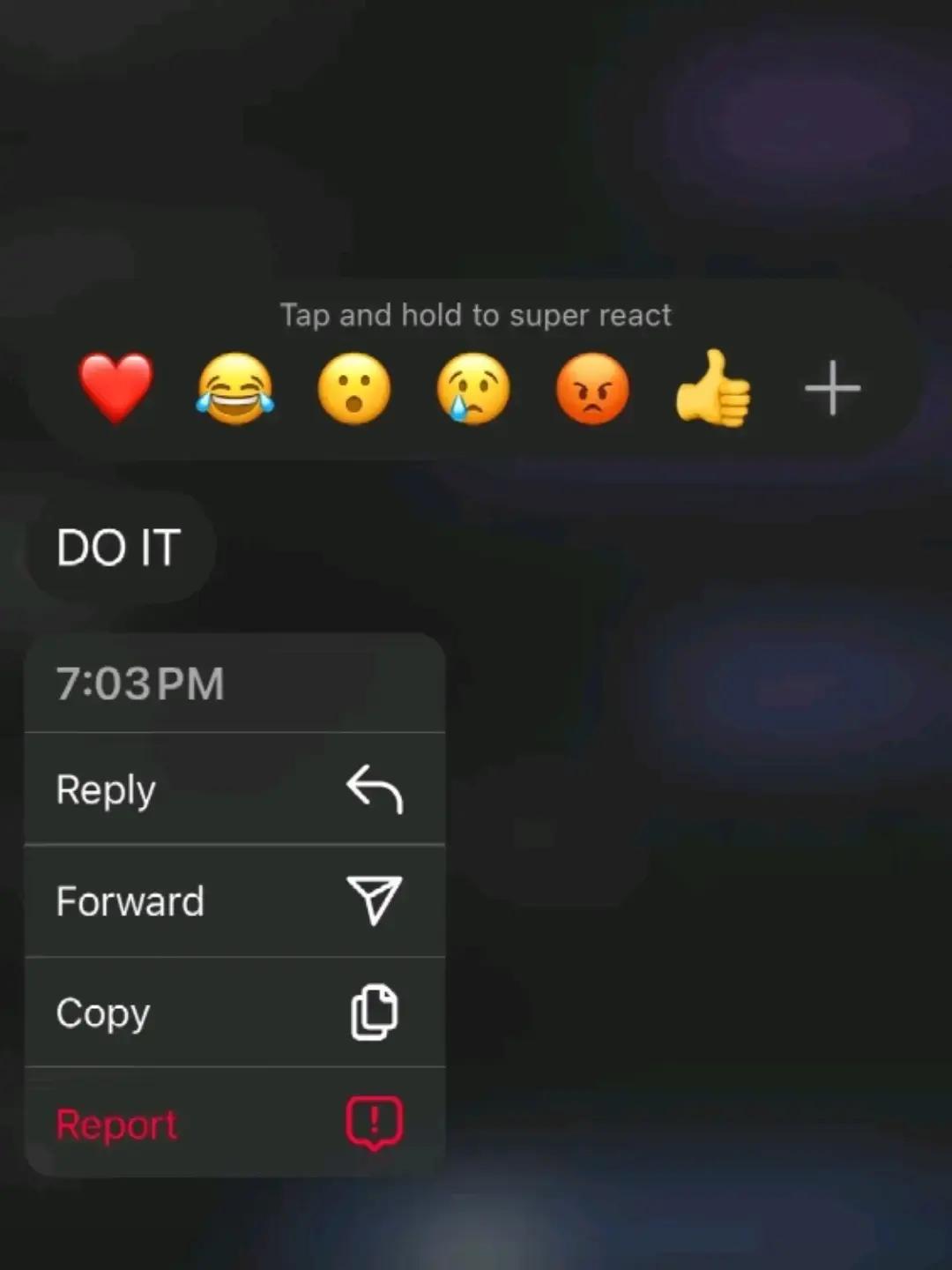
Task: React with the angry face emoji
Action: 592,388
